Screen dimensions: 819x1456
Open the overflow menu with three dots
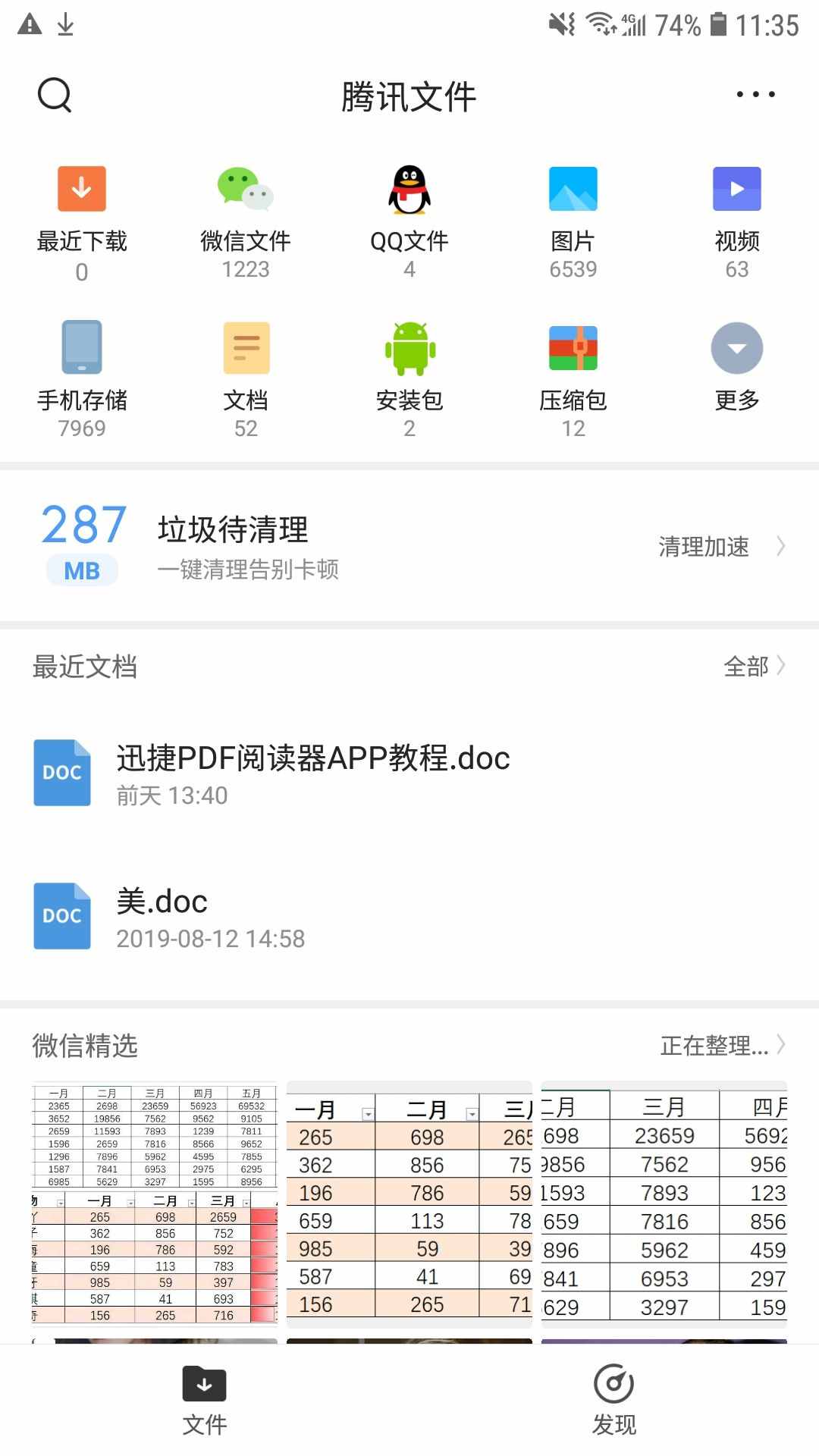point(755,93)
